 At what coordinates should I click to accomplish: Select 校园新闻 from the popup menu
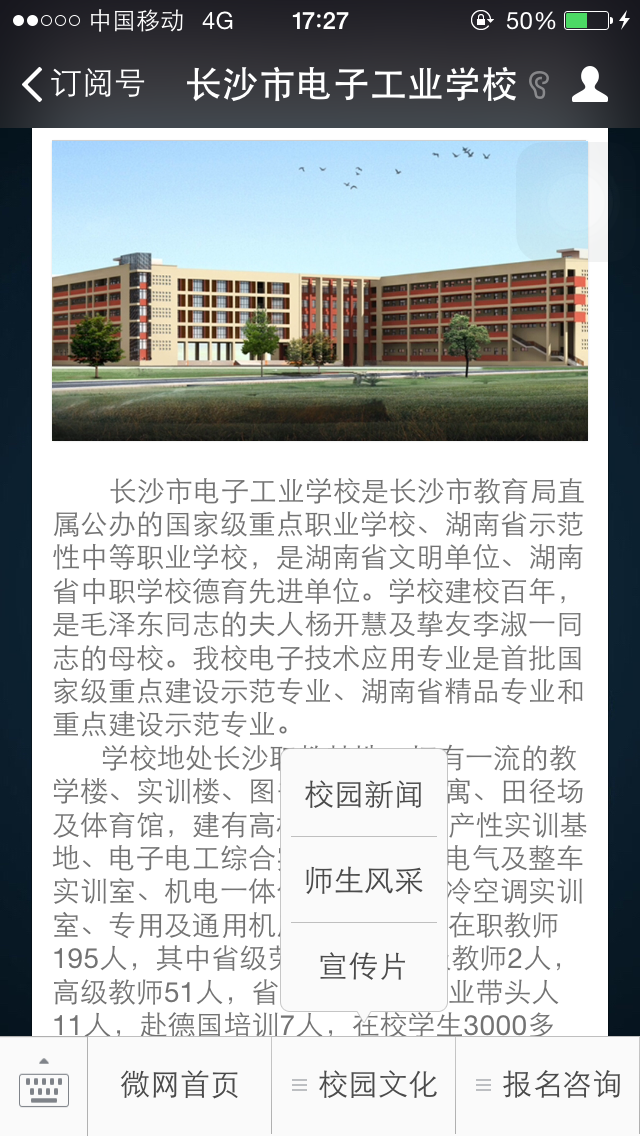pos(364,795)
